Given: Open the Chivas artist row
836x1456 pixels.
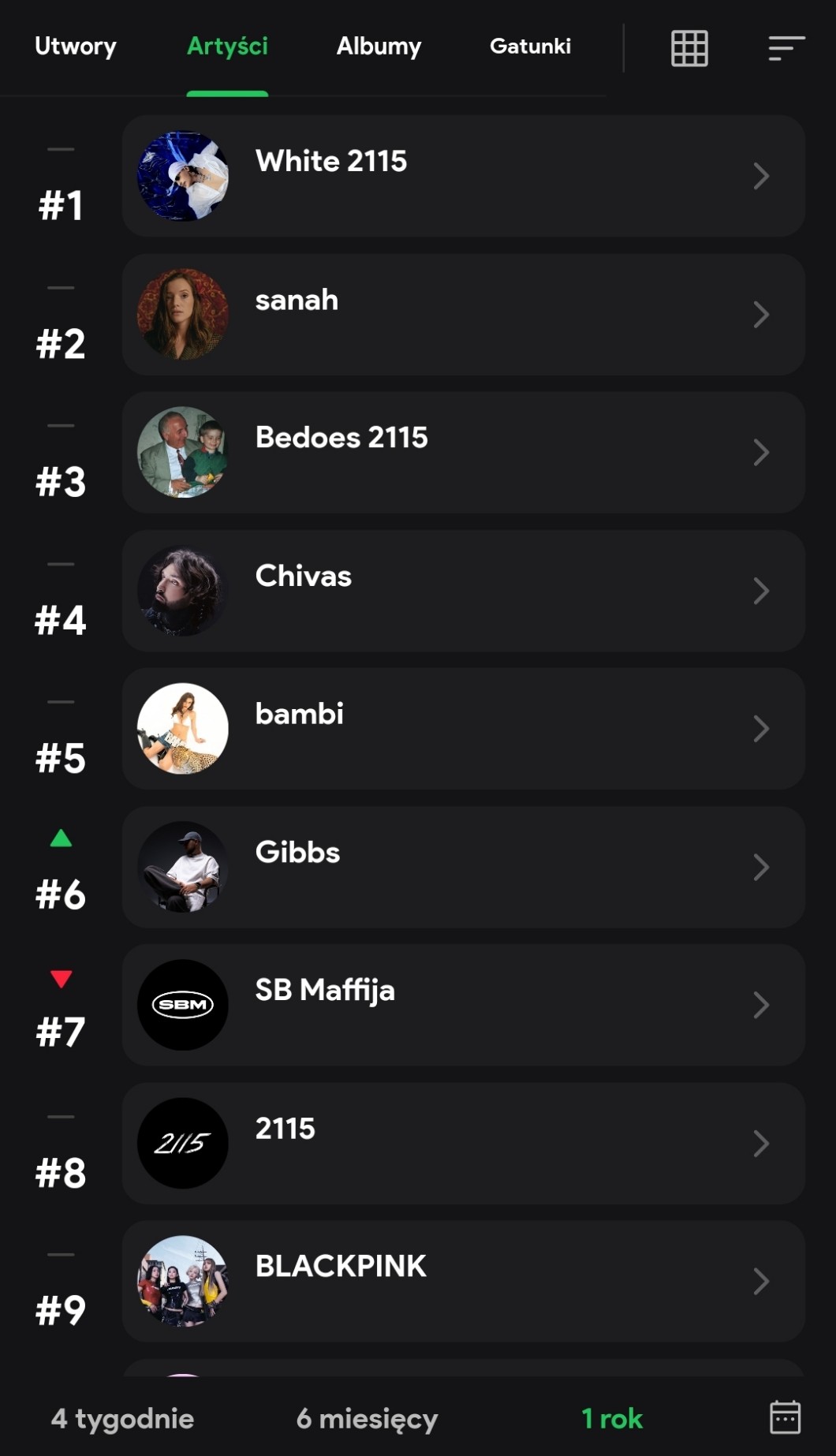Looking at the screenshot, I should (463, 591).
